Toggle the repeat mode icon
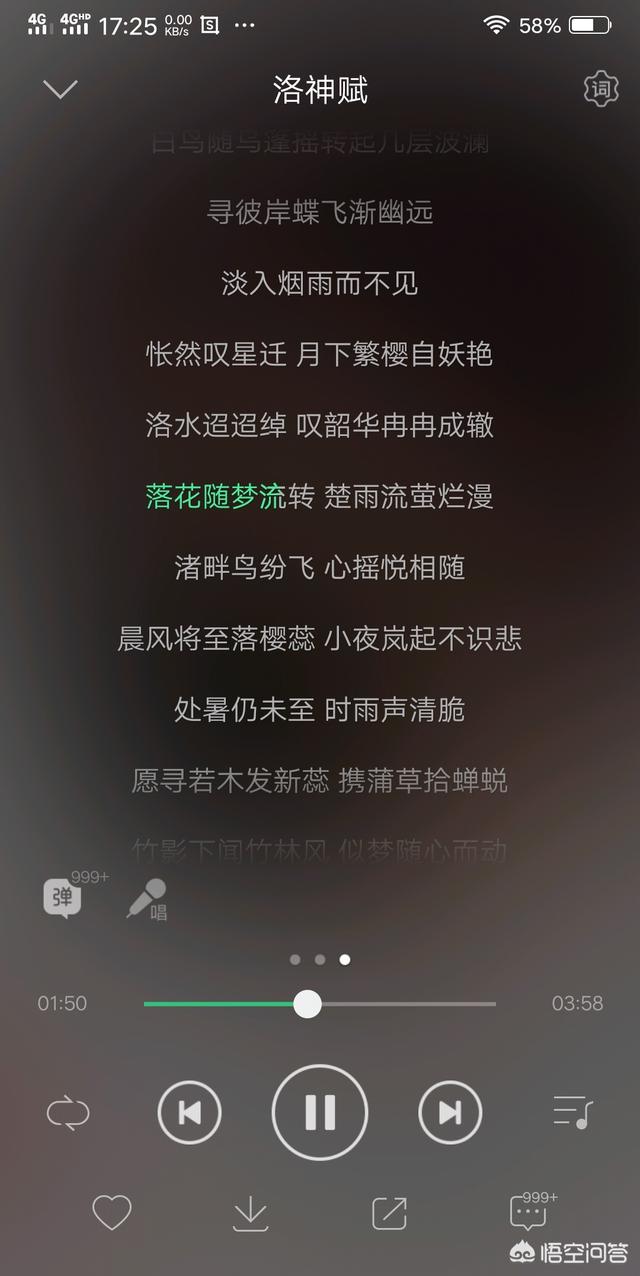Screen dimensions: 640x1276 pyautogui.click(x=68, y=1113)
